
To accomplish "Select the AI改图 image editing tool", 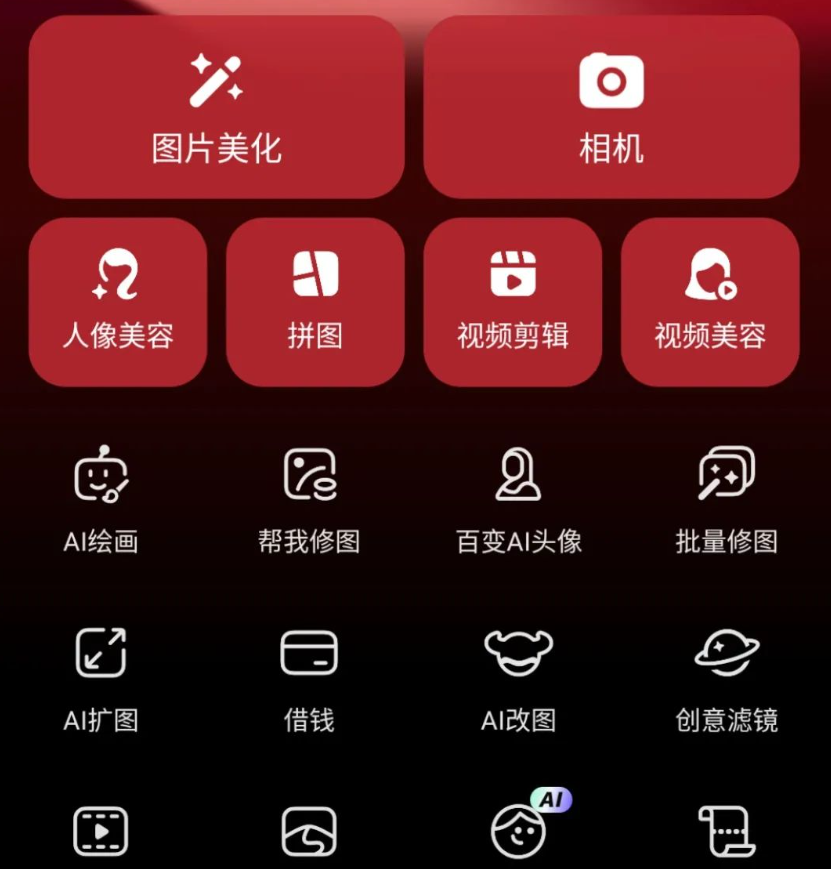I will click(x=518, y=652).
